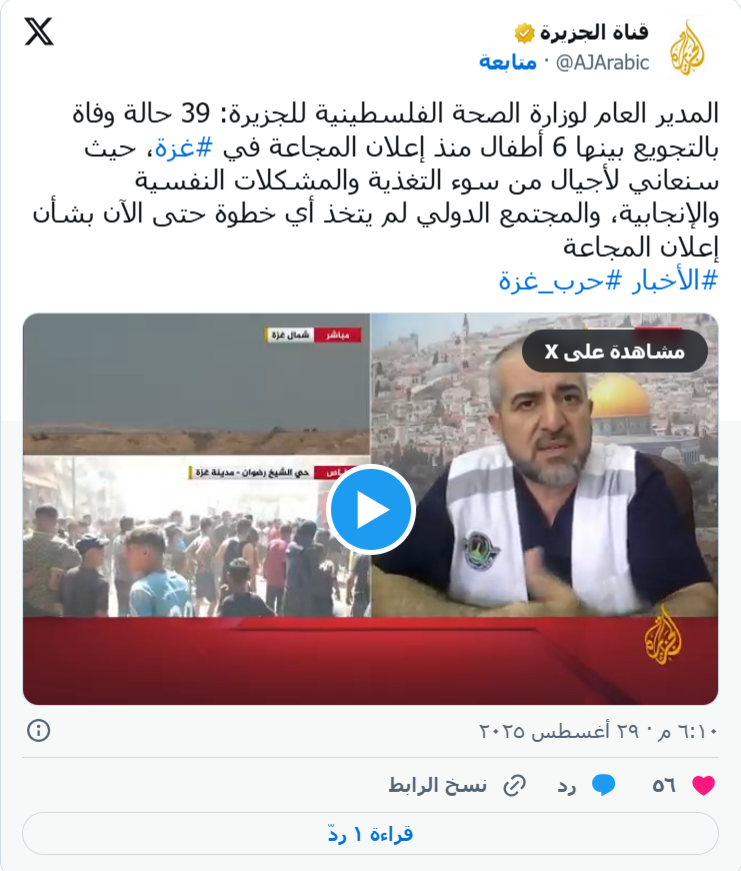Viewport: 741px width, 871px height.
Task: Like this tweet with the heart
Action: [x=703, y=785]
